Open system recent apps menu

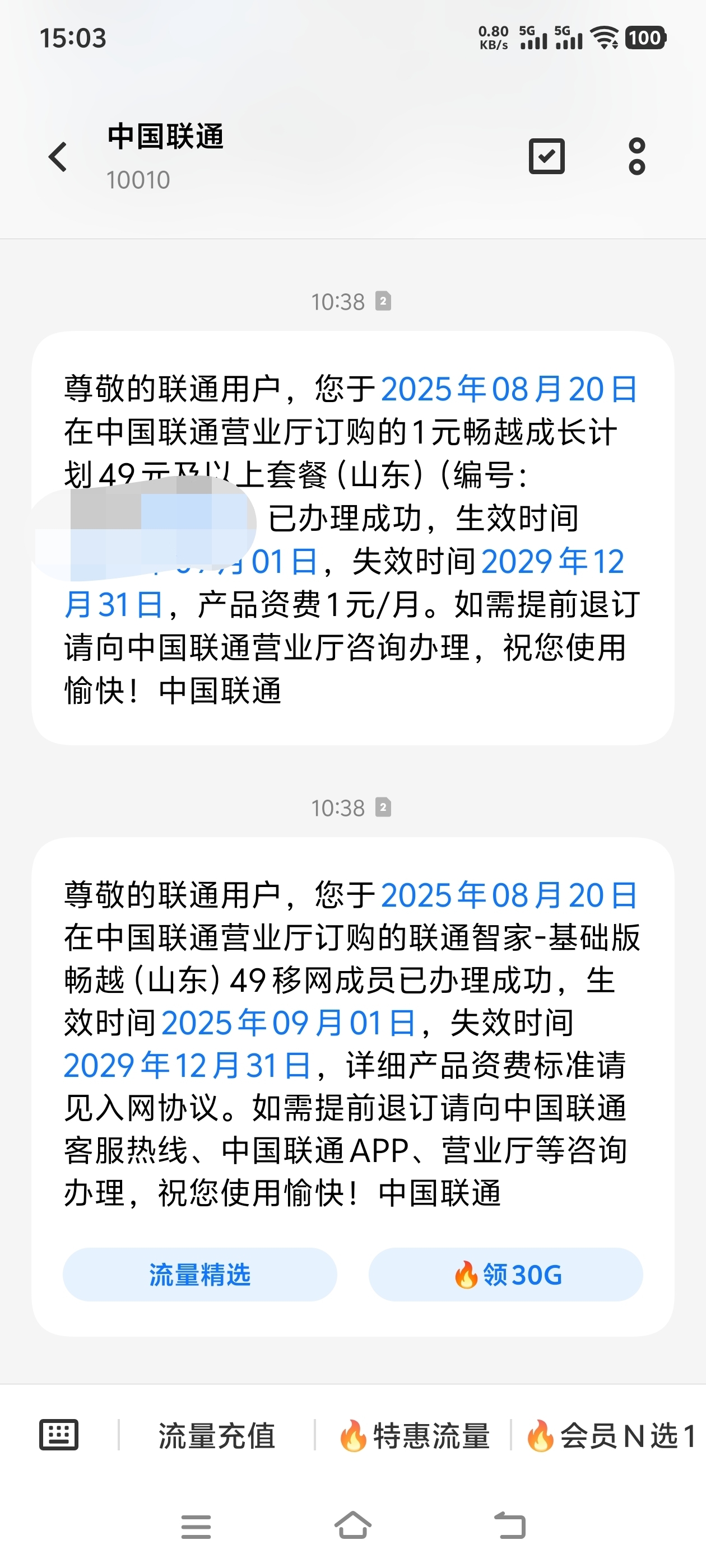point(196,1526)
